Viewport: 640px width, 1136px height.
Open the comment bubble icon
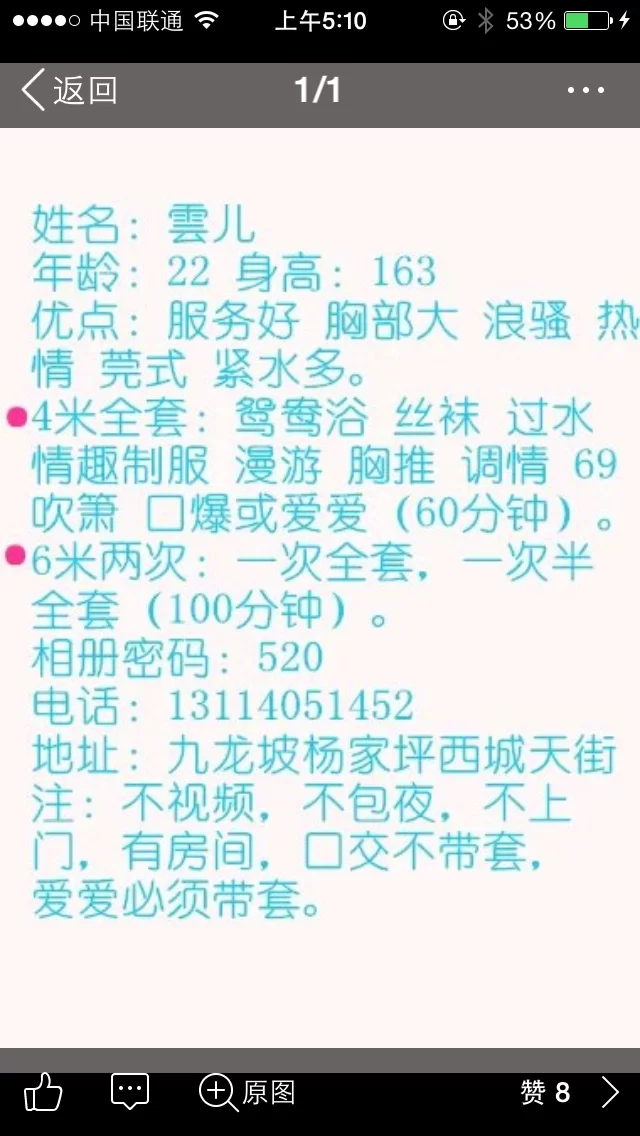[130, 1091]
